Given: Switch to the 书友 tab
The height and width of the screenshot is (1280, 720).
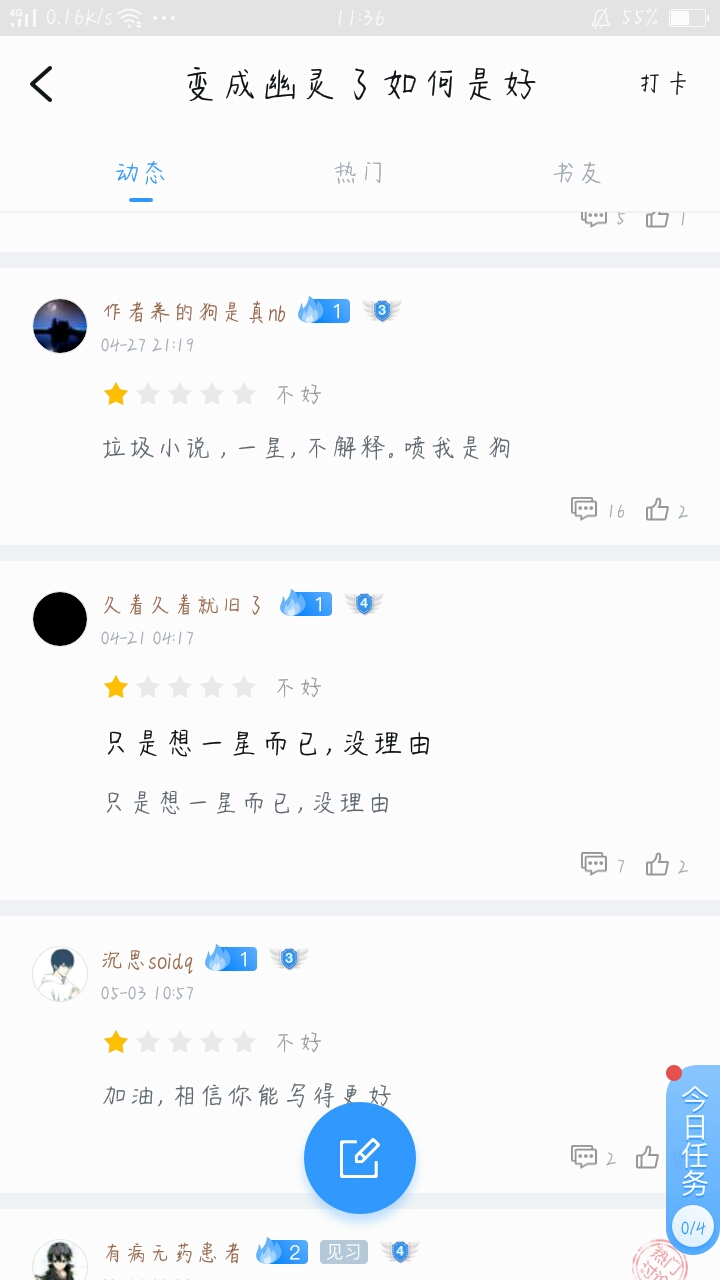Looking at the screenshot, I should tap(577, 173).
